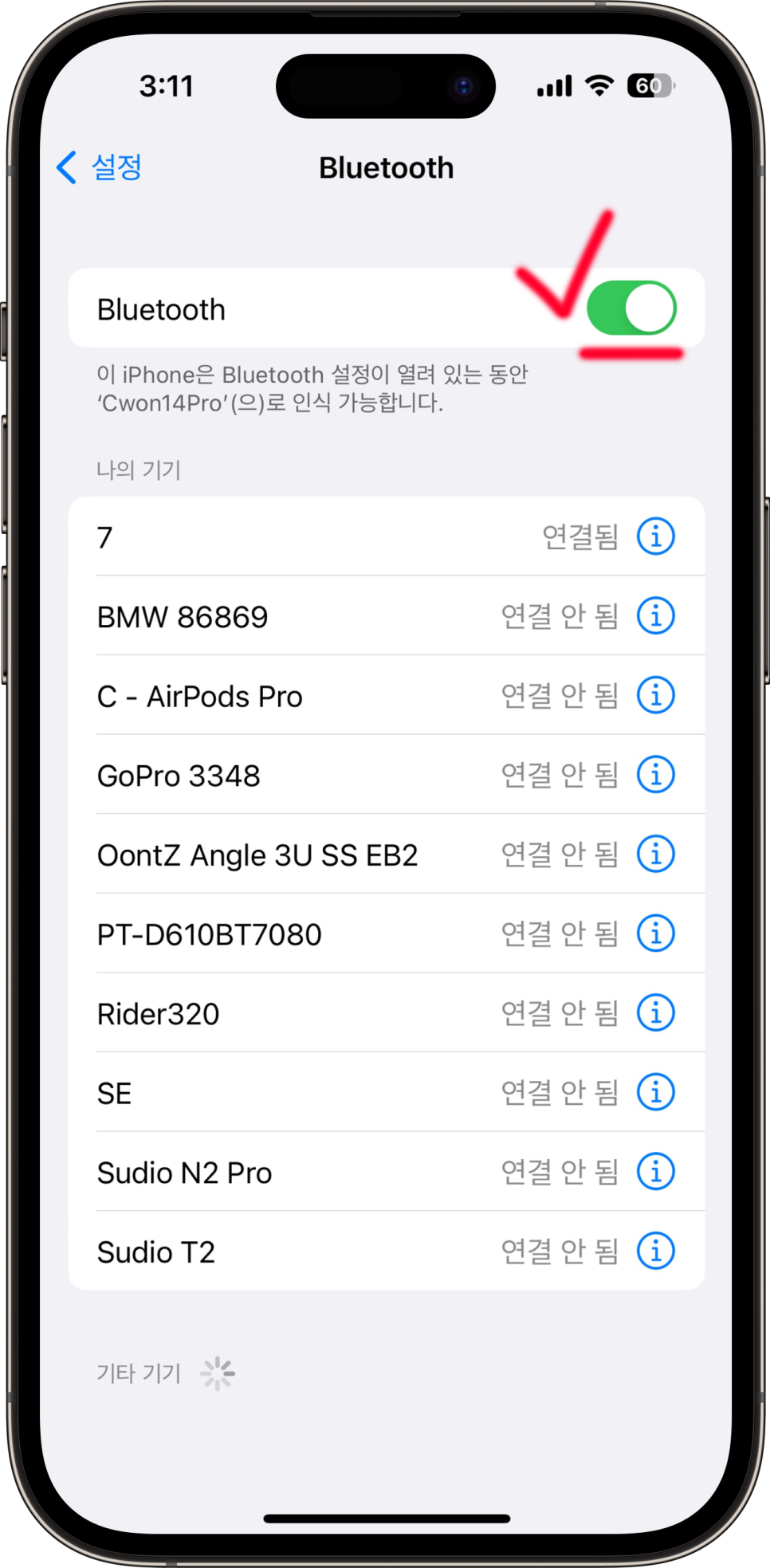Image resolution: width=770 pixels, height=1568 pixels.
Task: Open info for device 7
Action: point(655,536)
